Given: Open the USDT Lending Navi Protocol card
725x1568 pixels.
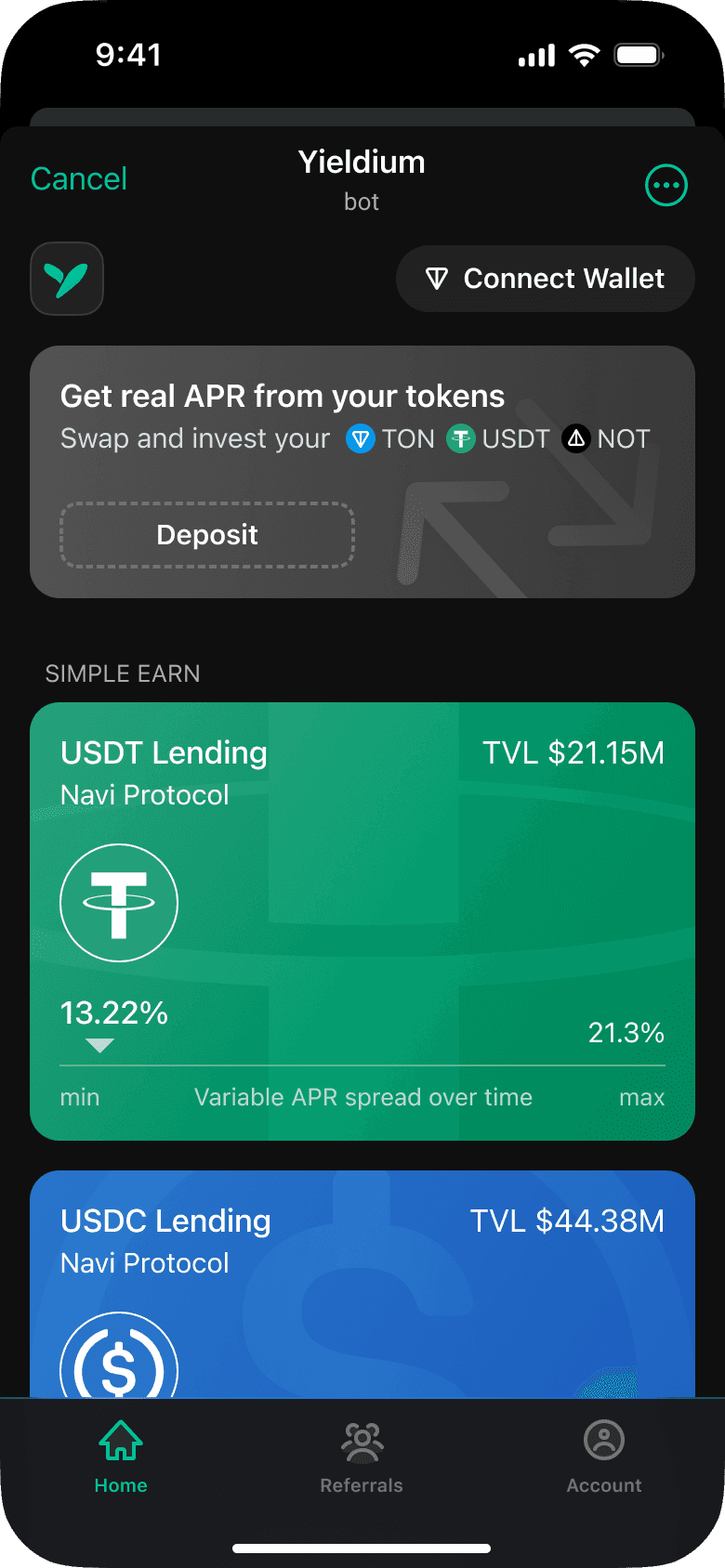Looking at the screenshot, I should click(362, 921).
